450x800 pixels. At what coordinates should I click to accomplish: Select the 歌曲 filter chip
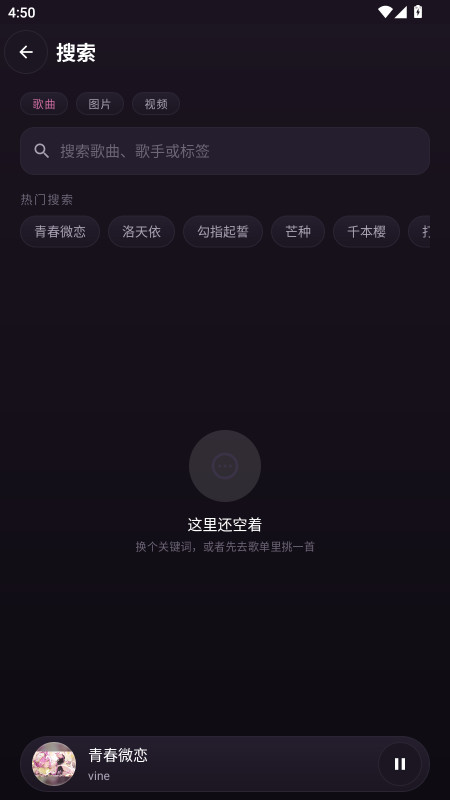tap(44, 104)
